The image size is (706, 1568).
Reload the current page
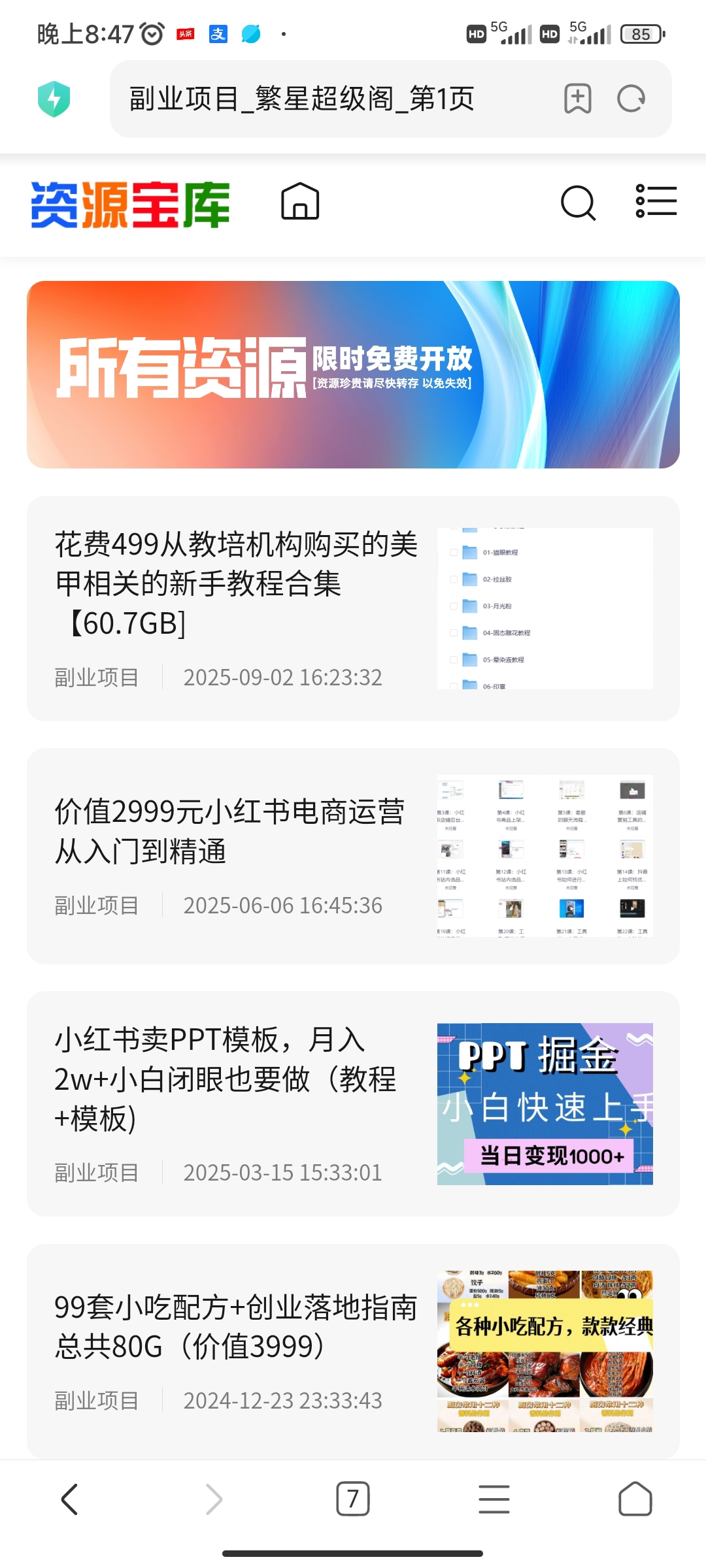click(x=631, y=99)
